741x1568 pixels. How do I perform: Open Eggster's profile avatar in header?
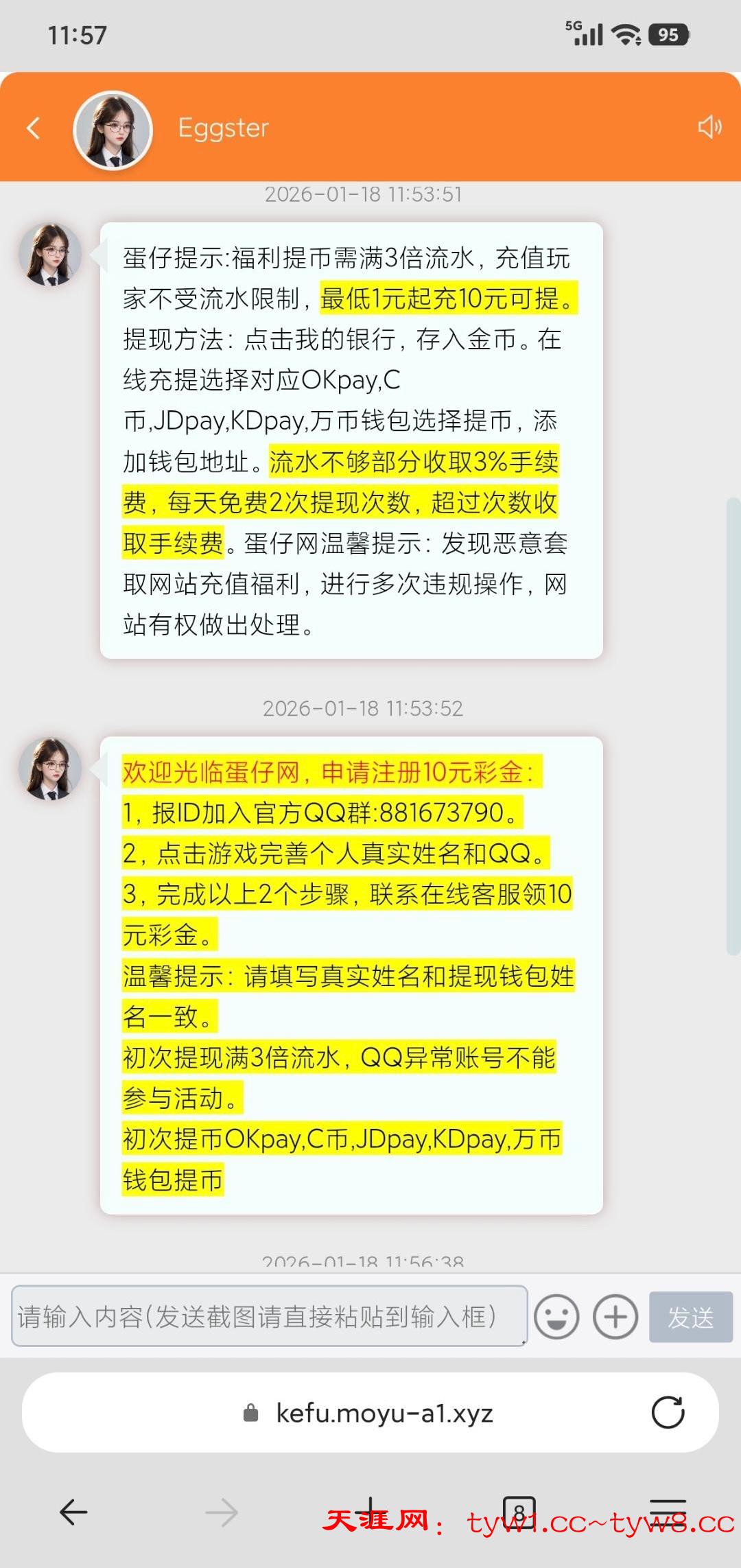pos(113,130)
